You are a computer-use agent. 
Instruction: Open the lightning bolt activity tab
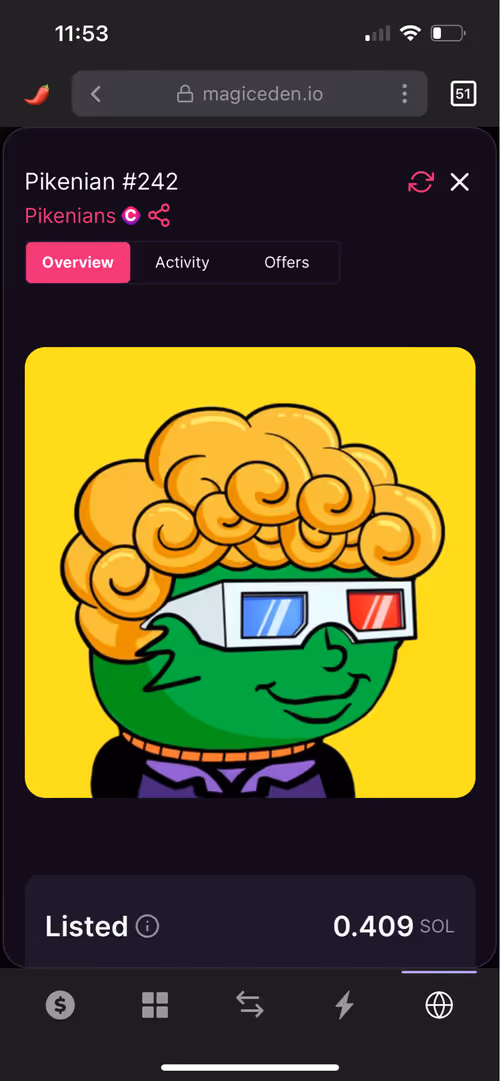click(x=344, y=1006)
